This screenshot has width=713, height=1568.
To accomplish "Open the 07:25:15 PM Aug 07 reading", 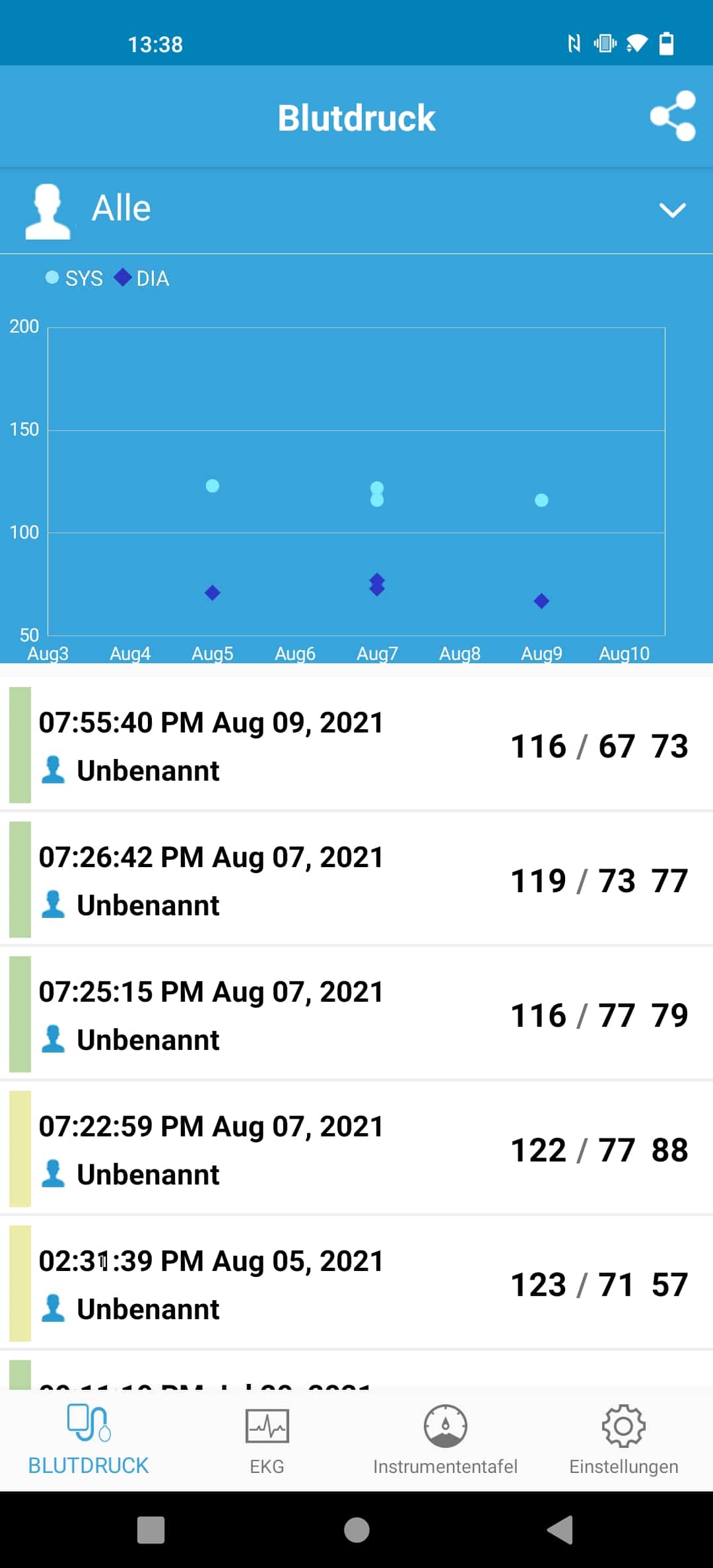I will (x=356, y=1015).
